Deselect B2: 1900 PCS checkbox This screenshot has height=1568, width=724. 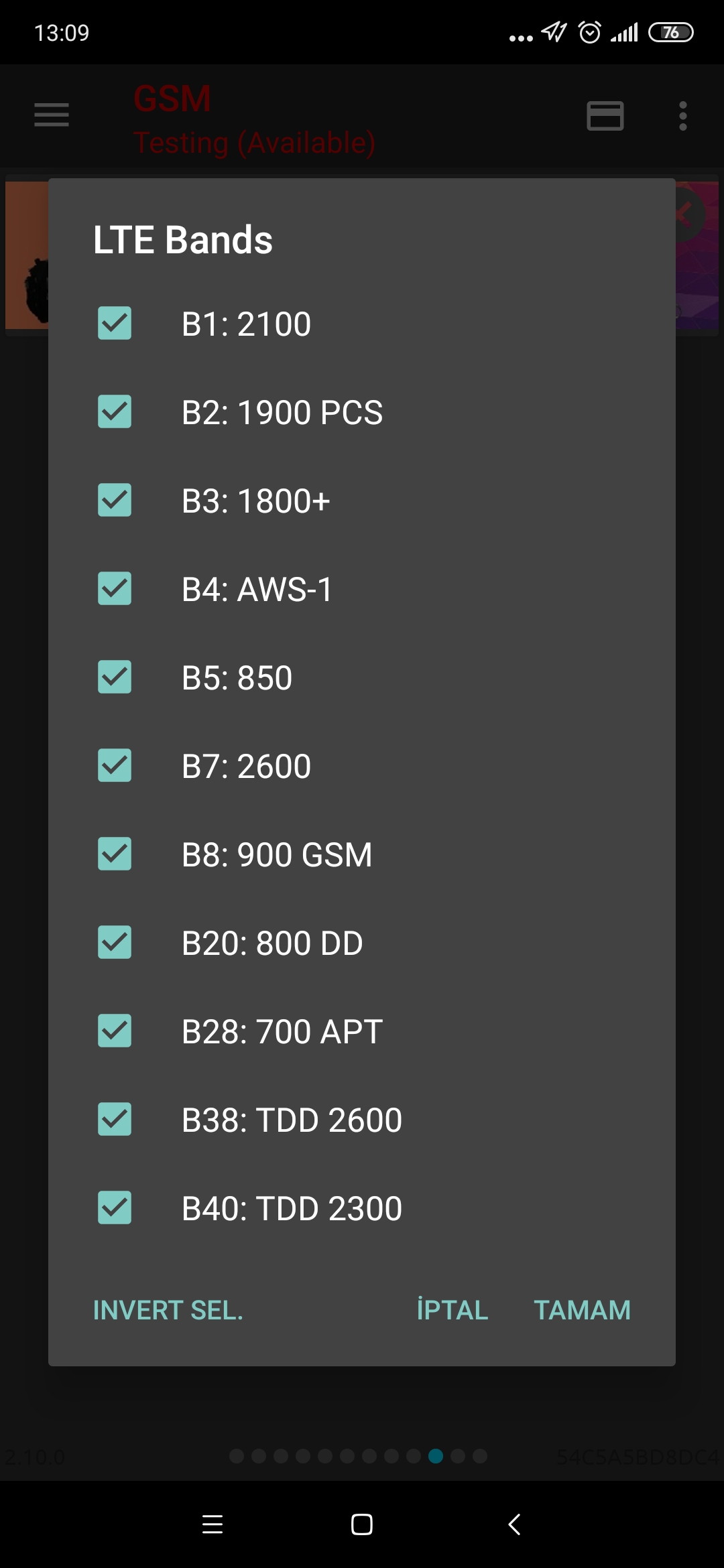[115, 411]
